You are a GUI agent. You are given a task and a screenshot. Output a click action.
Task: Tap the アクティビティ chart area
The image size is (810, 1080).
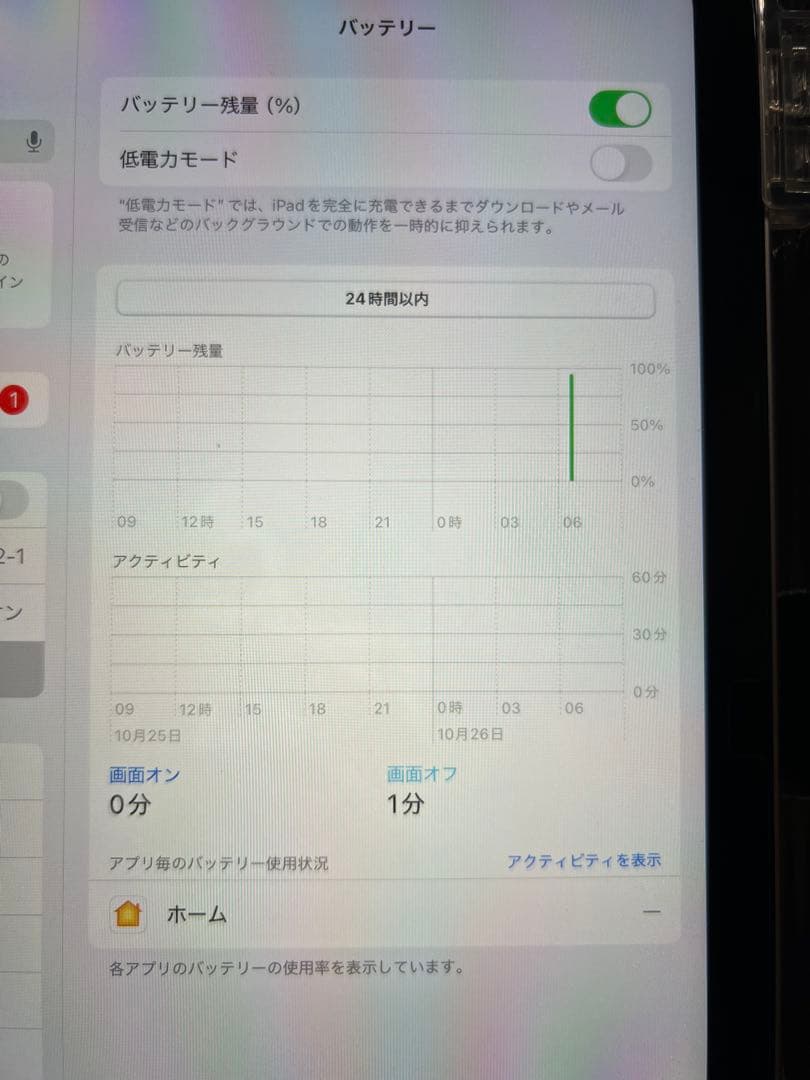(370, 630)
